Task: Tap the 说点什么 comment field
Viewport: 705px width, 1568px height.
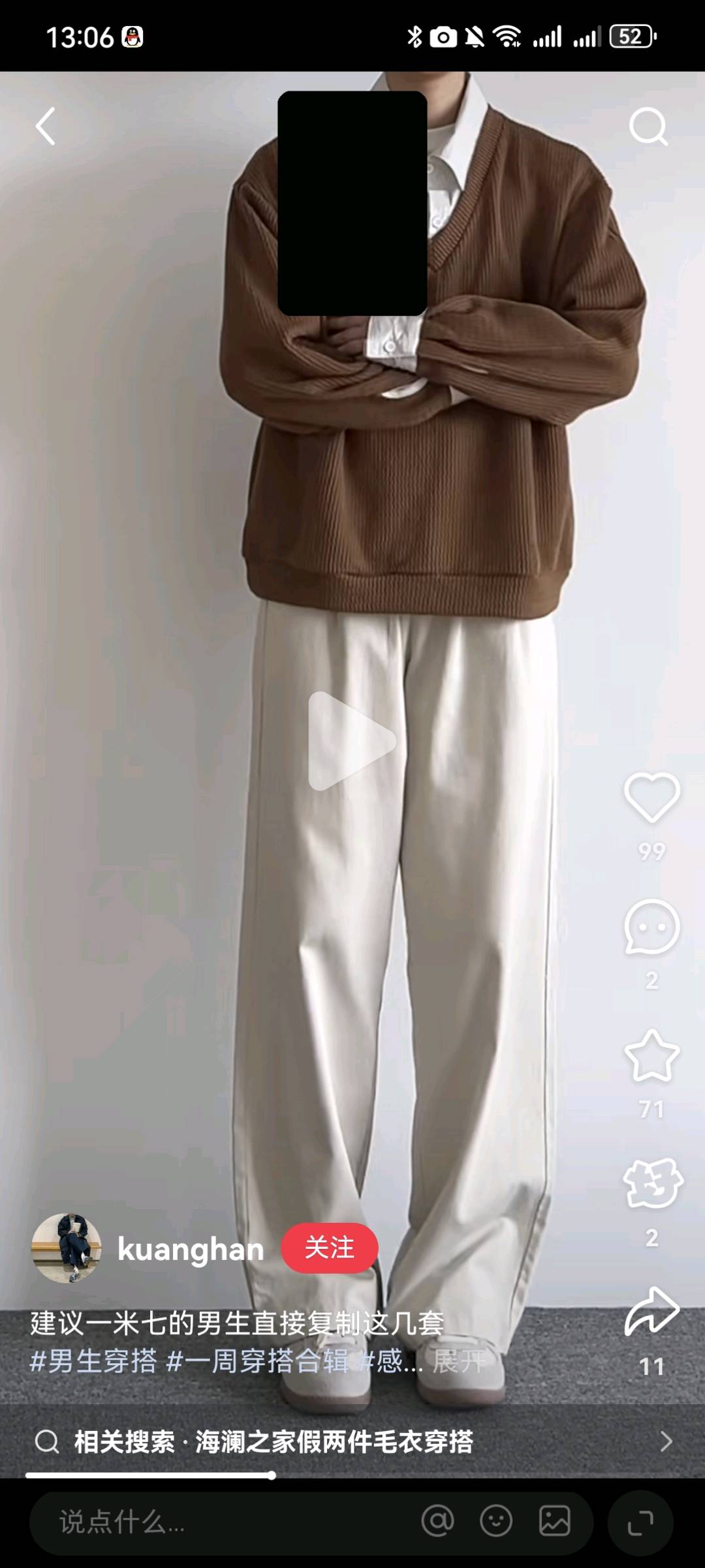Action: tap(196, 1522)
